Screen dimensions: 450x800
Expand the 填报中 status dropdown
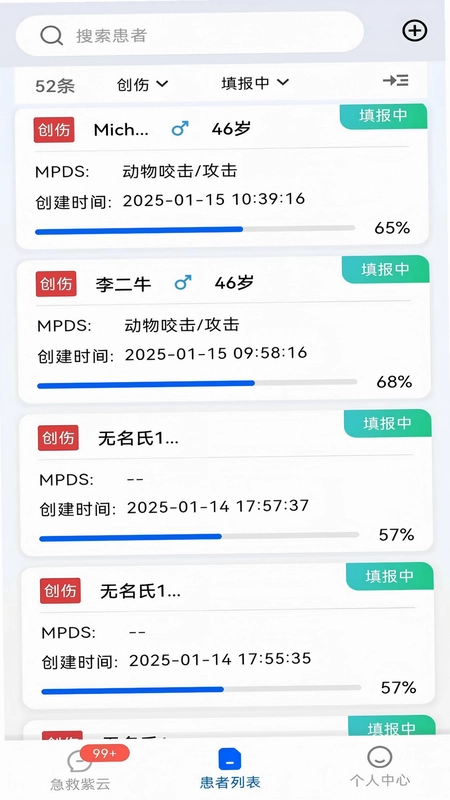(x=255, y=83)
